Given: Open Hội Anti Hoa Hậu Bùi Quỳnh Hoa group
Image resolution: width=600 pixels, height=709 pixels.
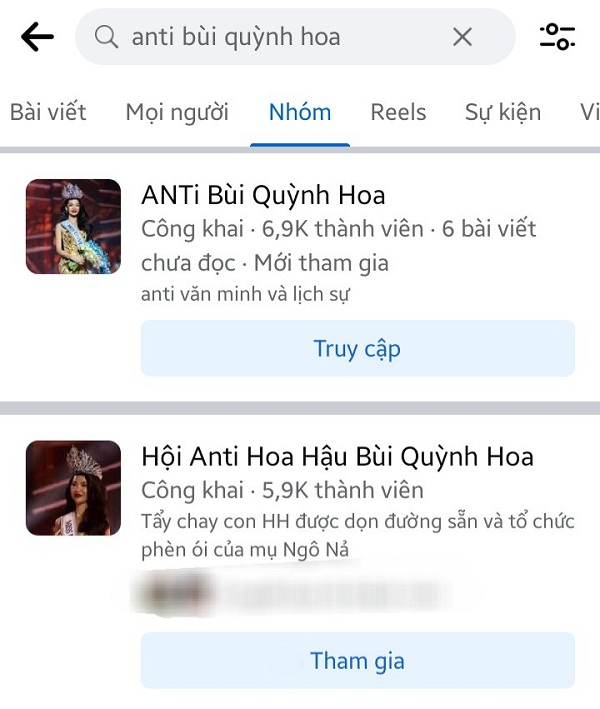Looking at the screenshot, I should (338, 457).
